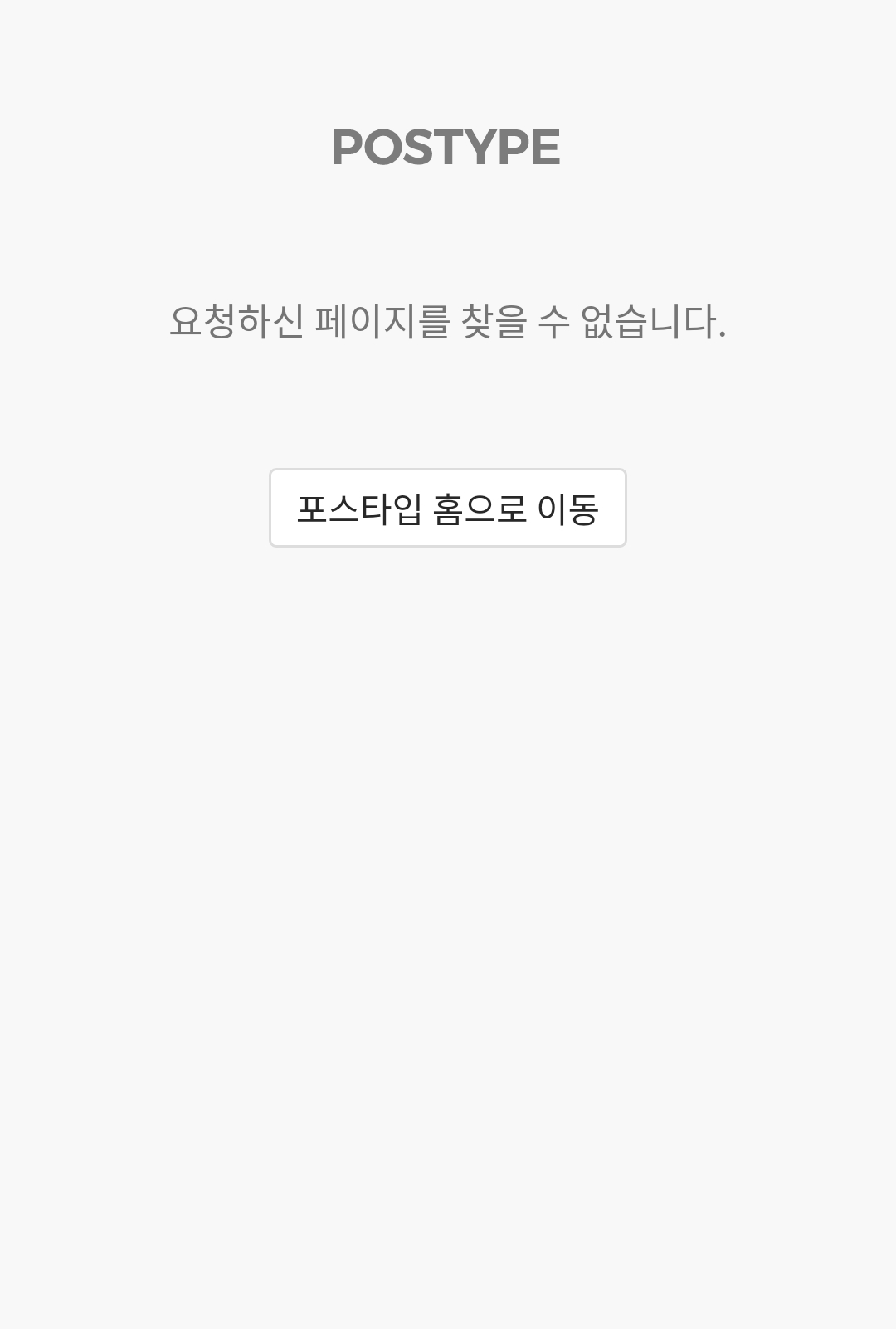Viewport: 896px width, 1329px height.
Task: Select the outlined home navigation button
Action: click(448, 509)
